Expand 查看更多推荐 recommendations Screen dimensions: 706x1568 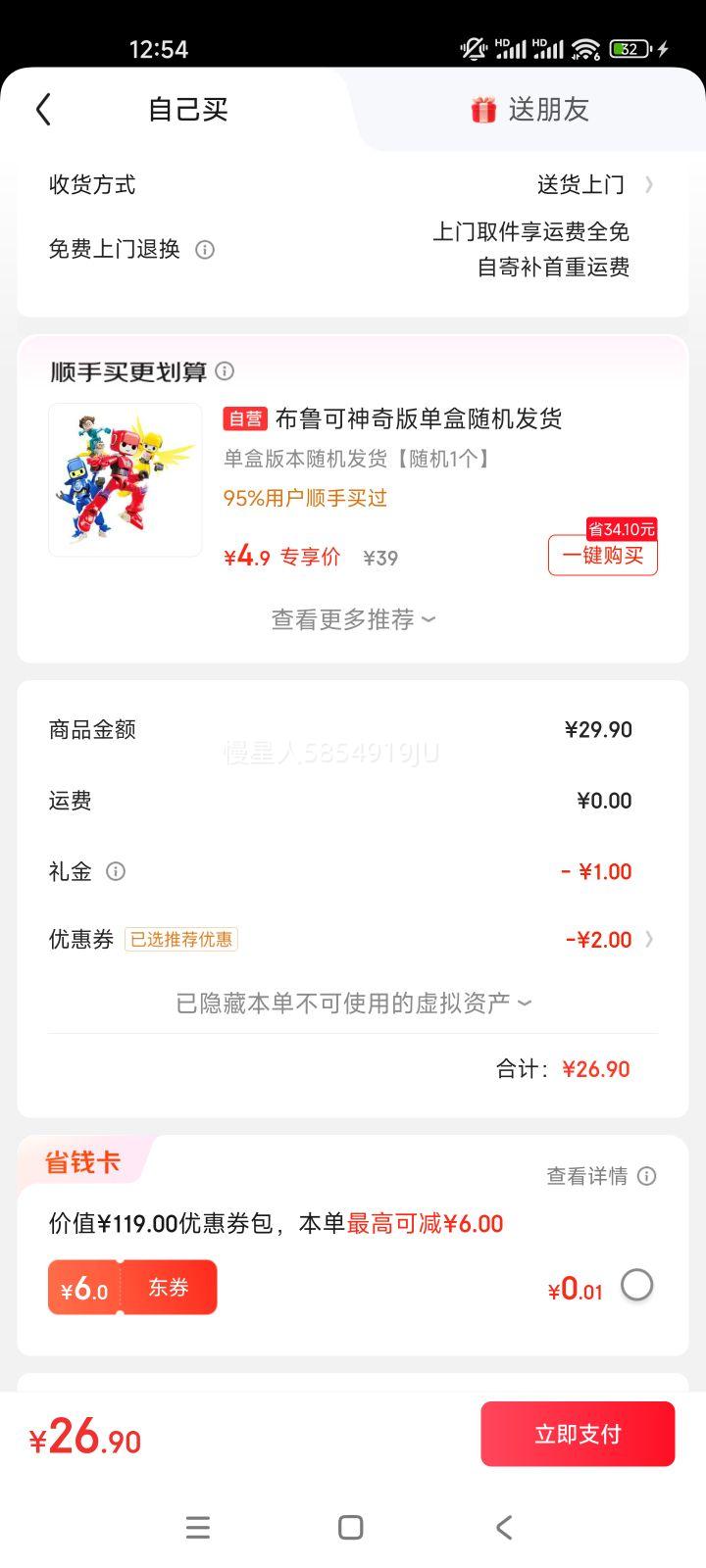353,619
